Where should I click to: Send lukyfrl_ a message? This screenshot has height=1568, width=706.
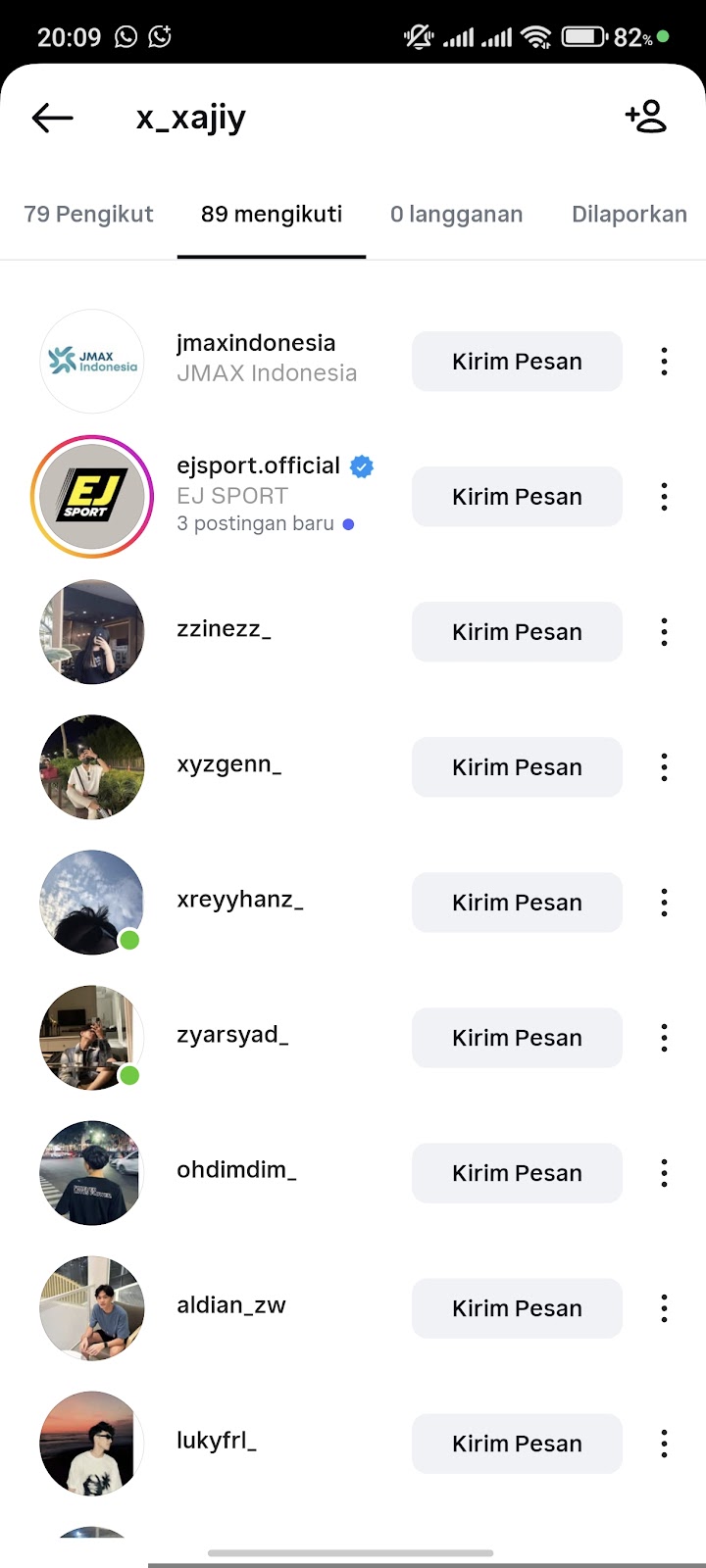(x=517, y=1444)
